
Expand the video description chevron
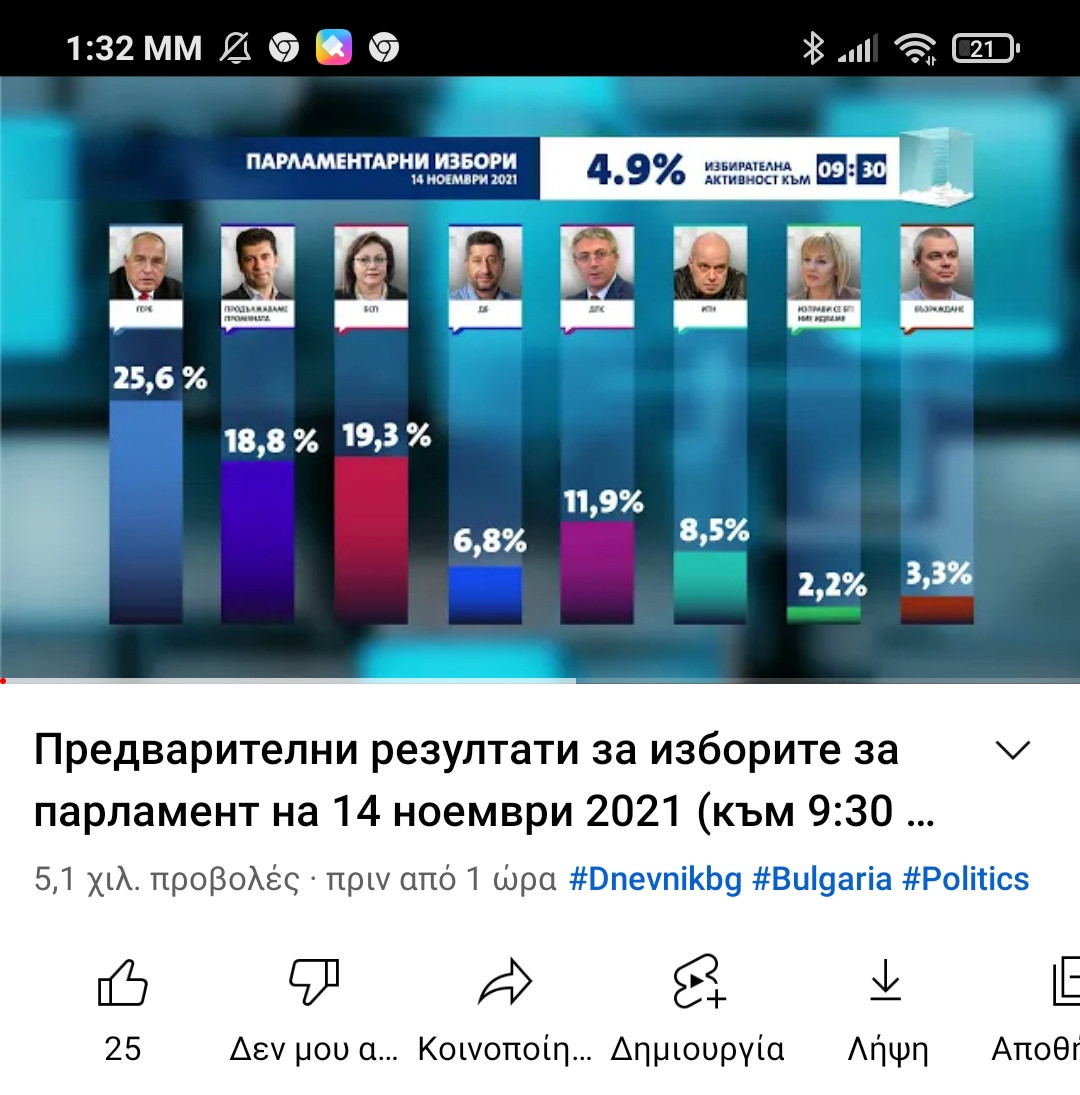1015,750
